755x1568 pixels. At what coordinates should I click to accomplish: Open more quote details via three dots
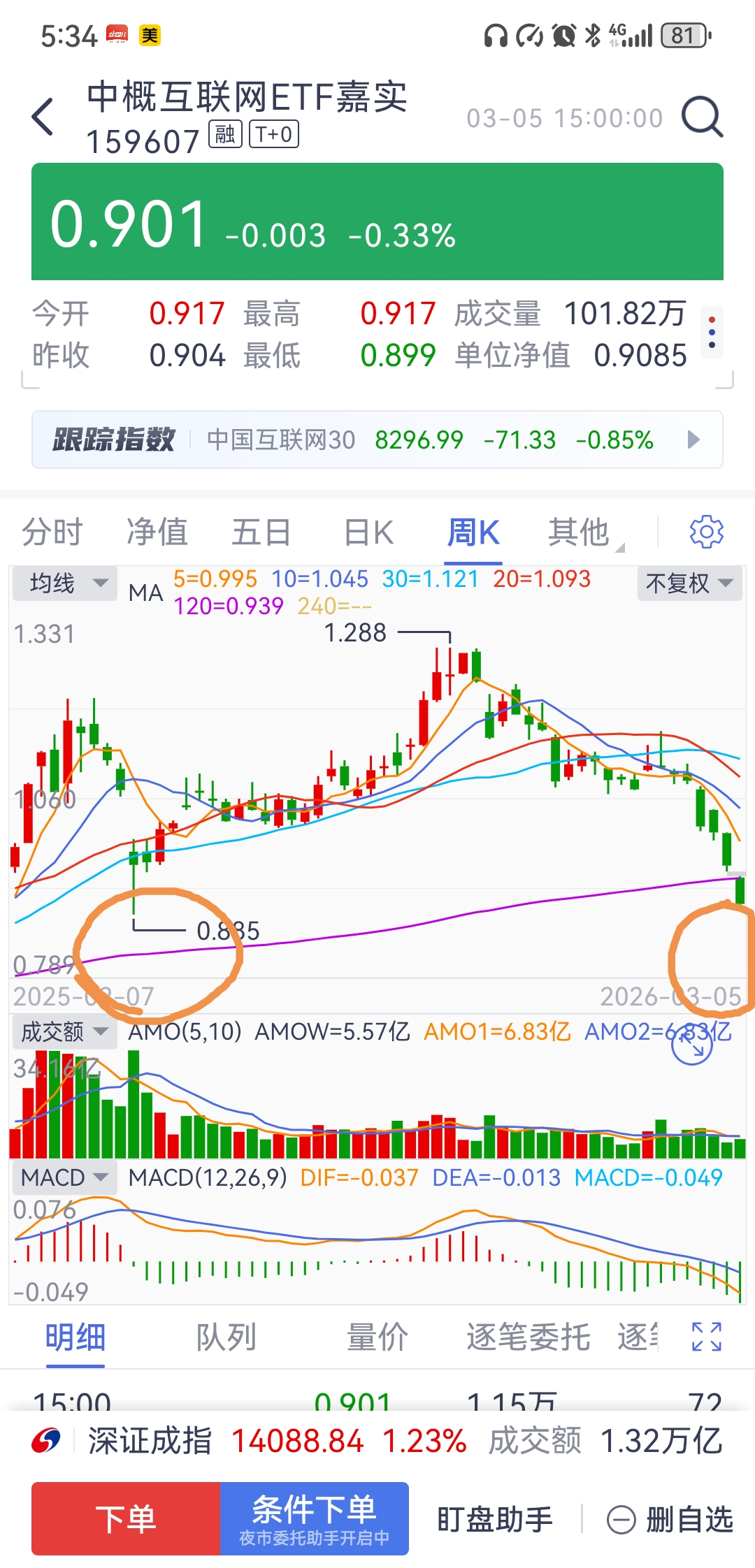tap(712, 333)
